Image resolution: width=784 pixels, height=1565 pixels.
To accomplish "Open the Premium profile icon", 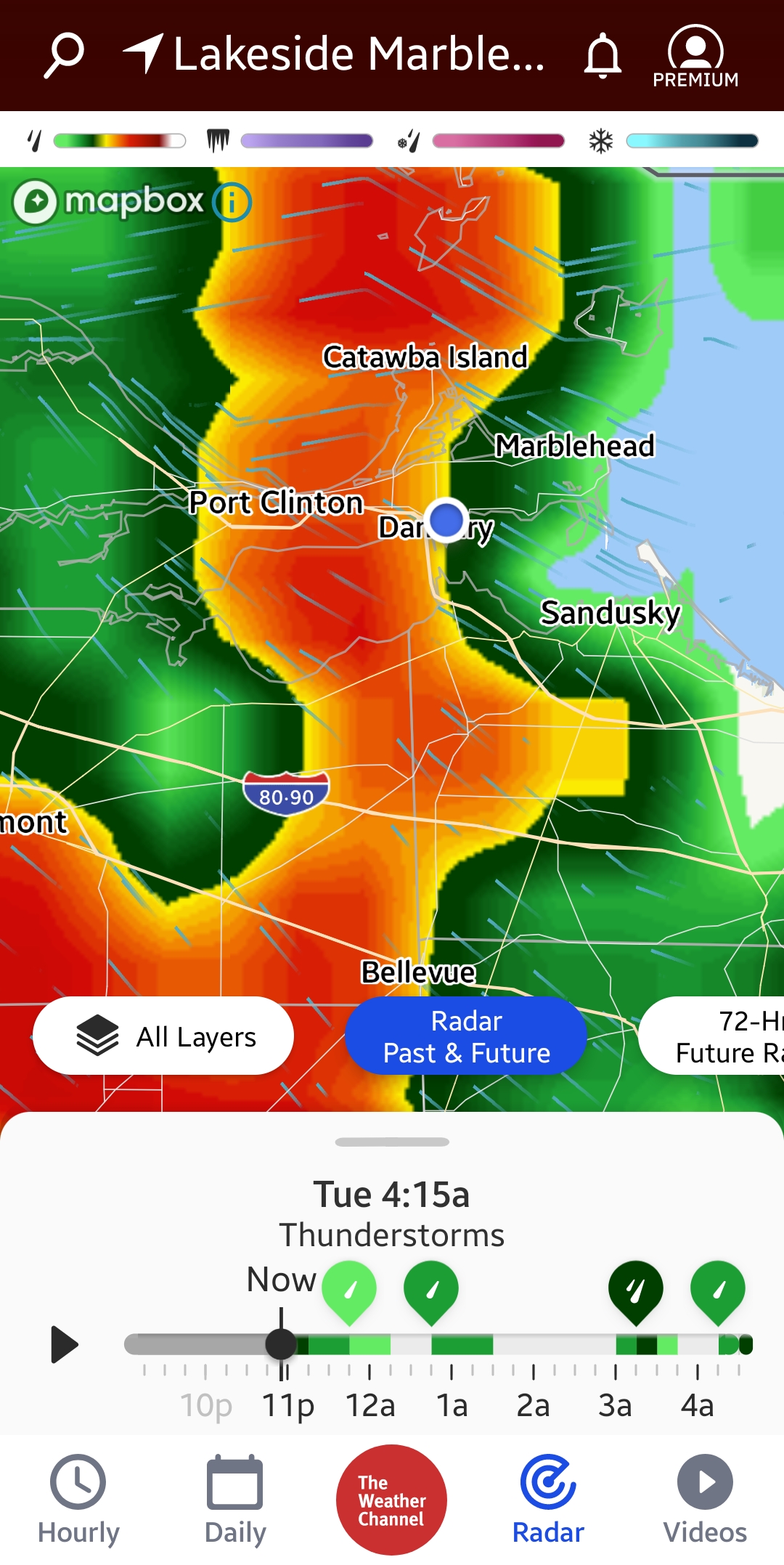I will tap(695, 57).
